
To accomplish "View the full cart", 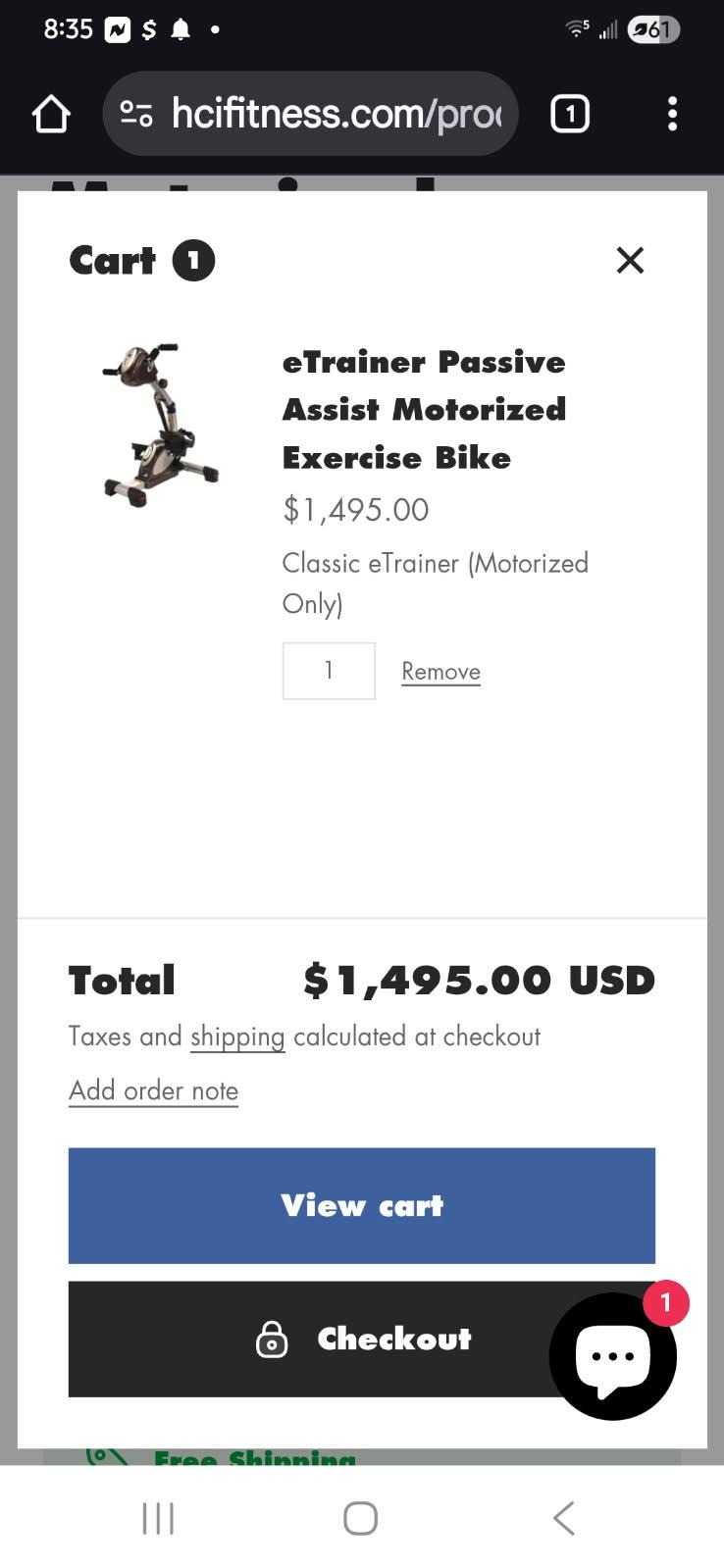I will 361,1205.
